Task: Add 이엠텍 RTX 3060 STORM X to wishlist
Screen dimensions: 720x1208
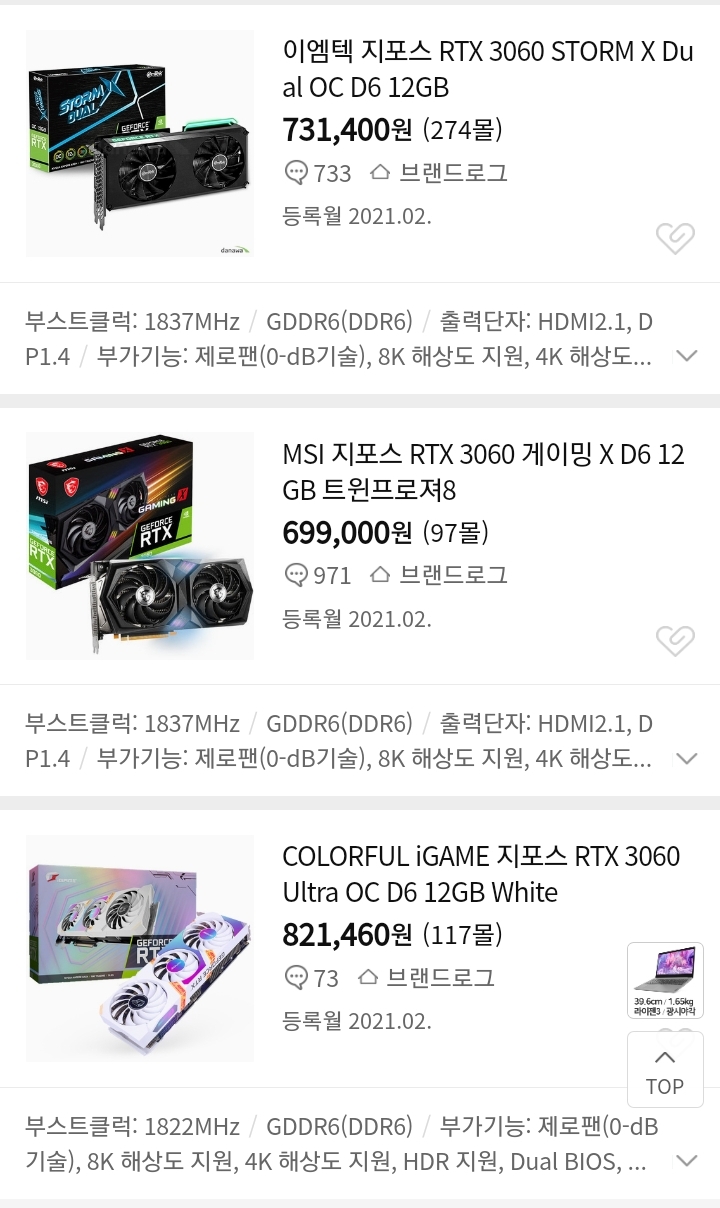Action: click(675, 237)
